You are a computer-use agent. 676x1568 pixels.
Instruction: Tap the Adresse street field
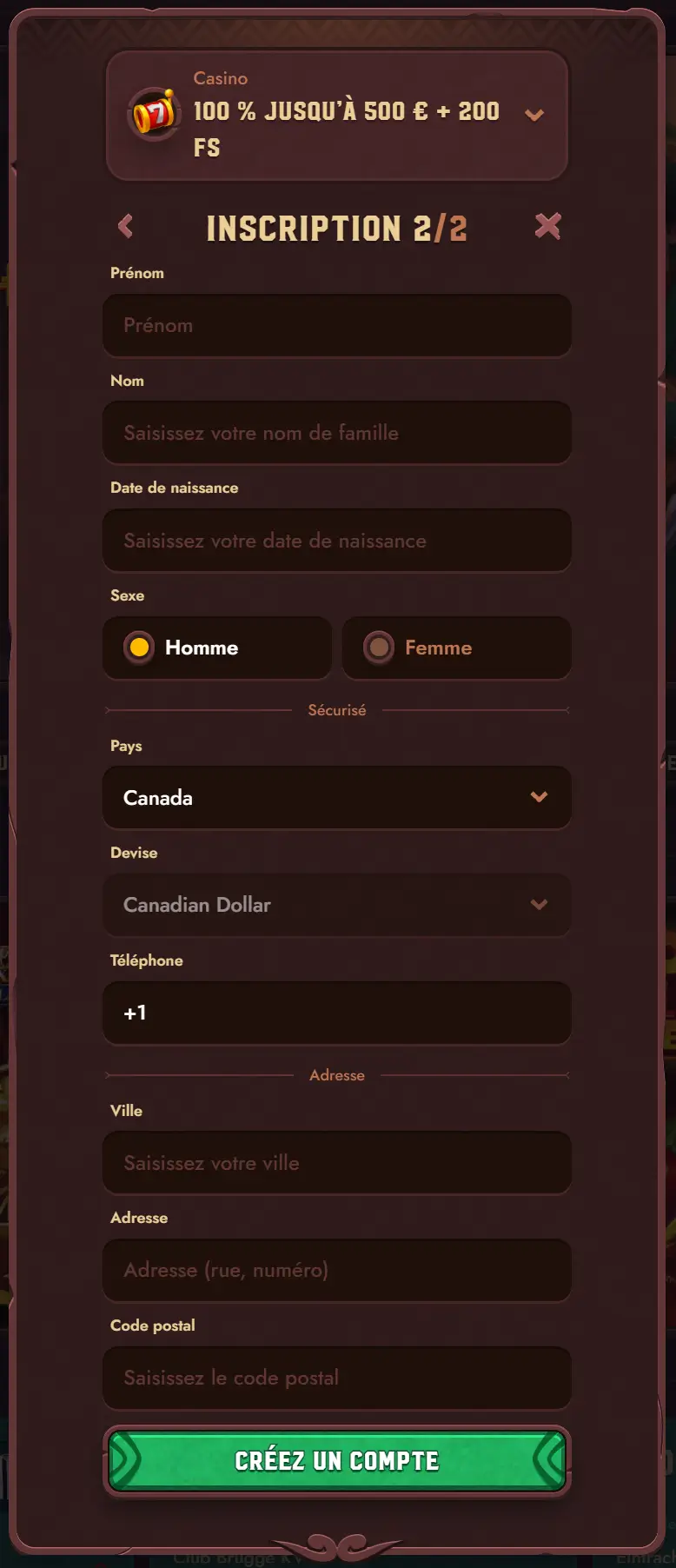tap(337, 1270)
